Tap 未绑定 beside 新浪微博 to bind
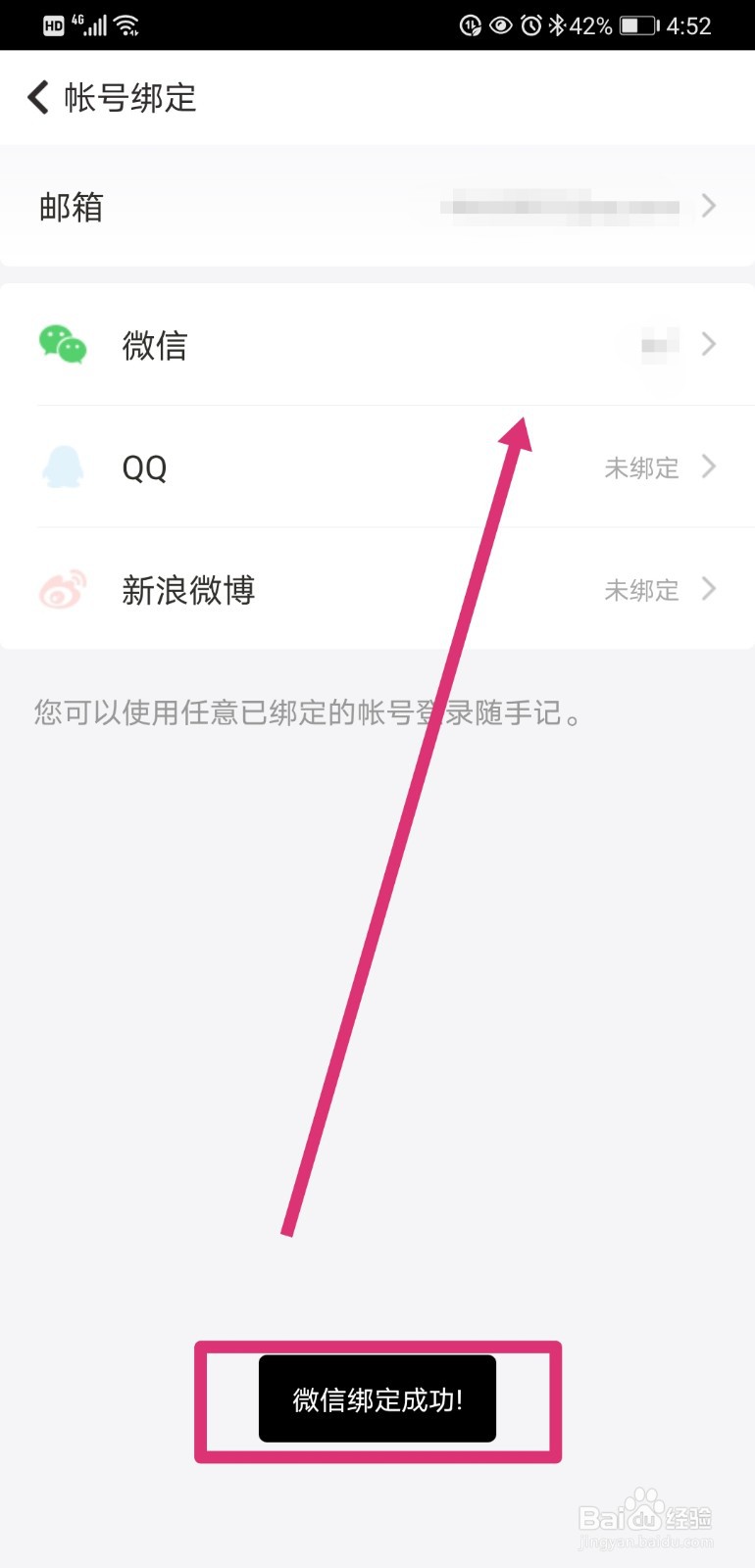Image resolution: width=755 pixels, height=1568 pixels. coord(642,589)
